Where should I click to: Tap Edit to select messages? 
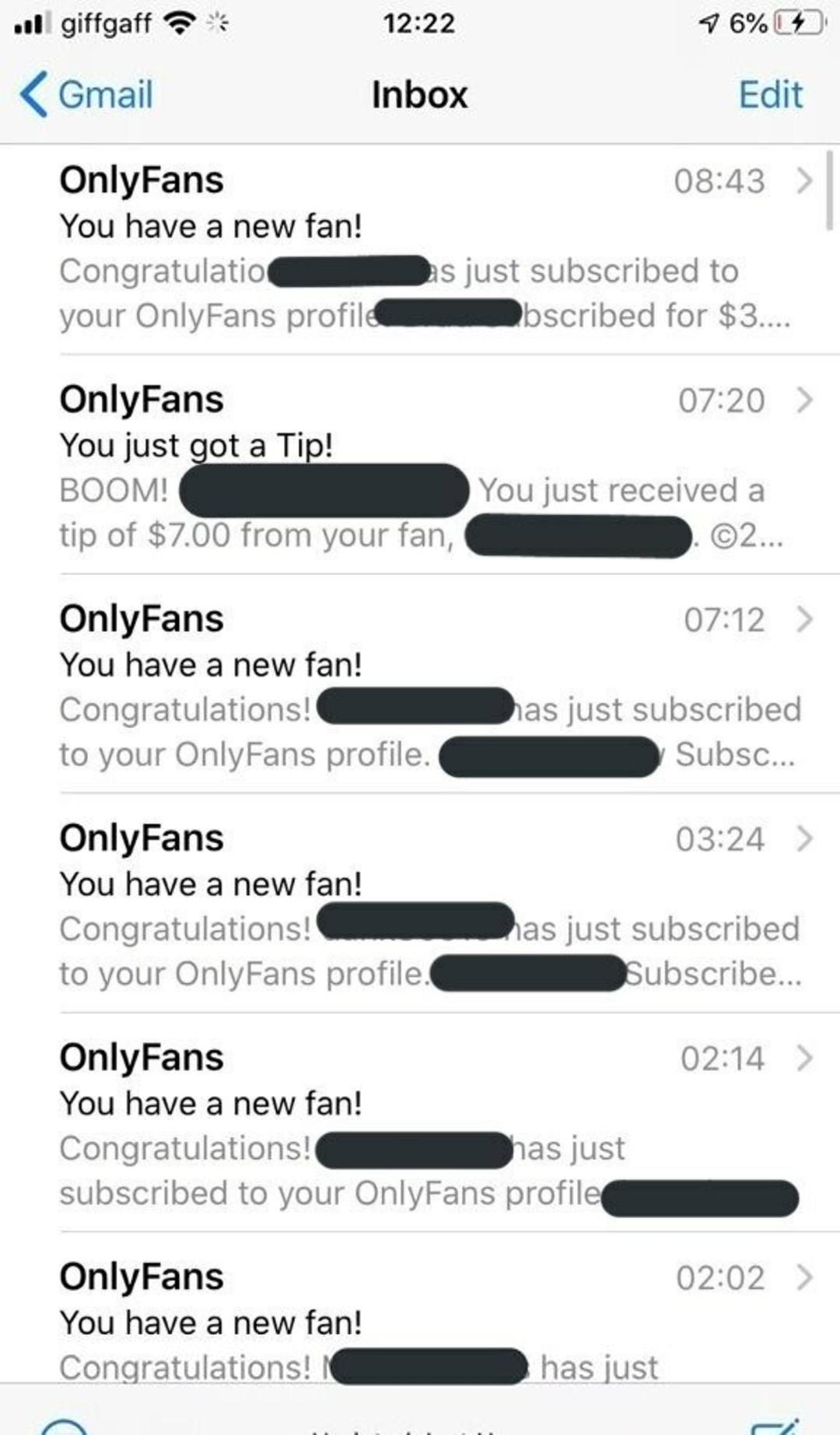[769, 95]
